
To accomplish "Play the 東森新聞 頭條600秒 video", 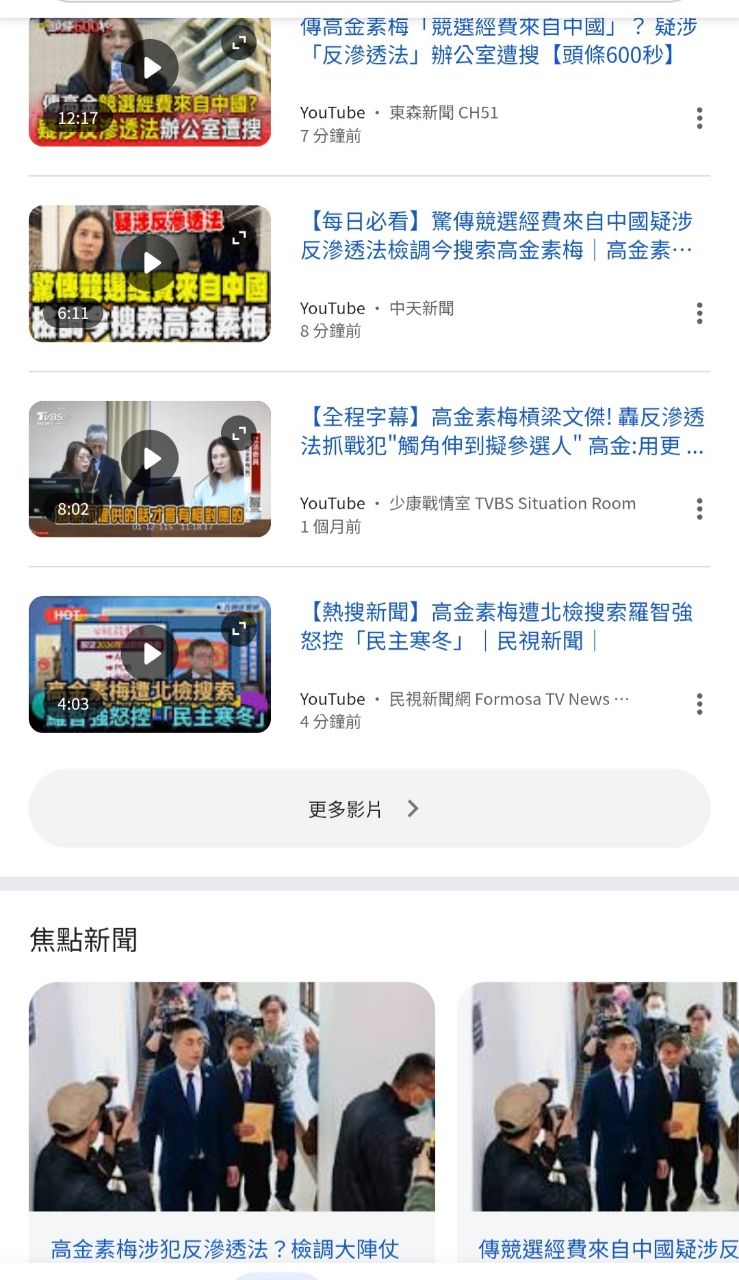I will pos(149,67).
